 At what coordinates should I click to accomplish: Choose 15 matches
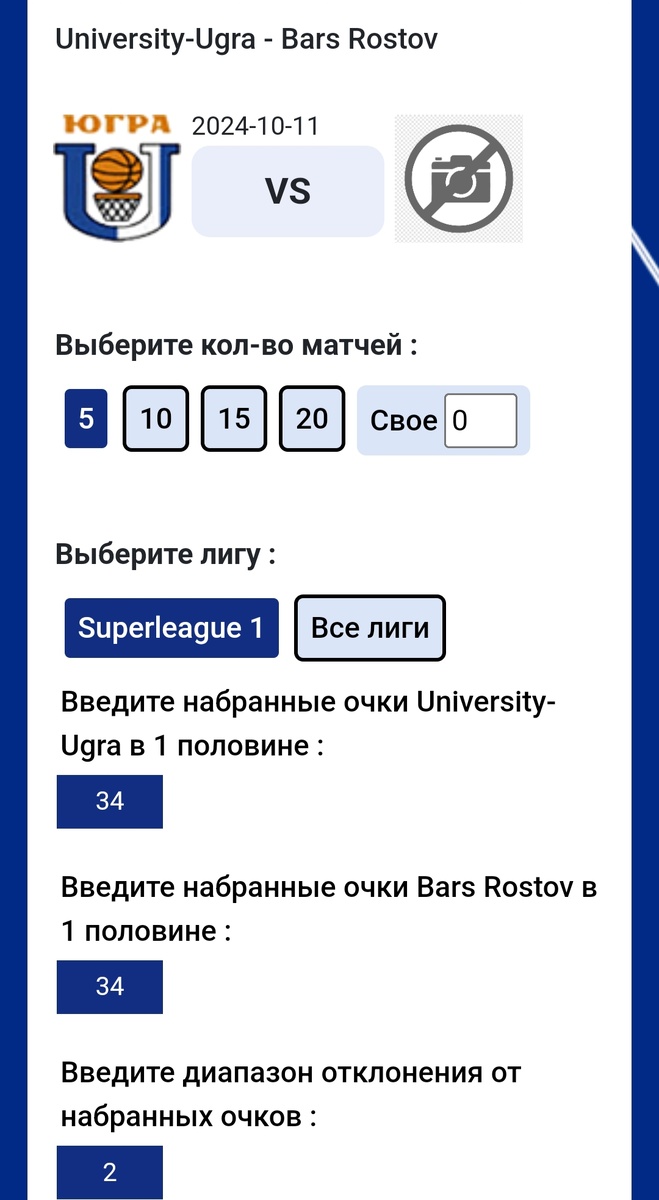click(x=234, y=419)
